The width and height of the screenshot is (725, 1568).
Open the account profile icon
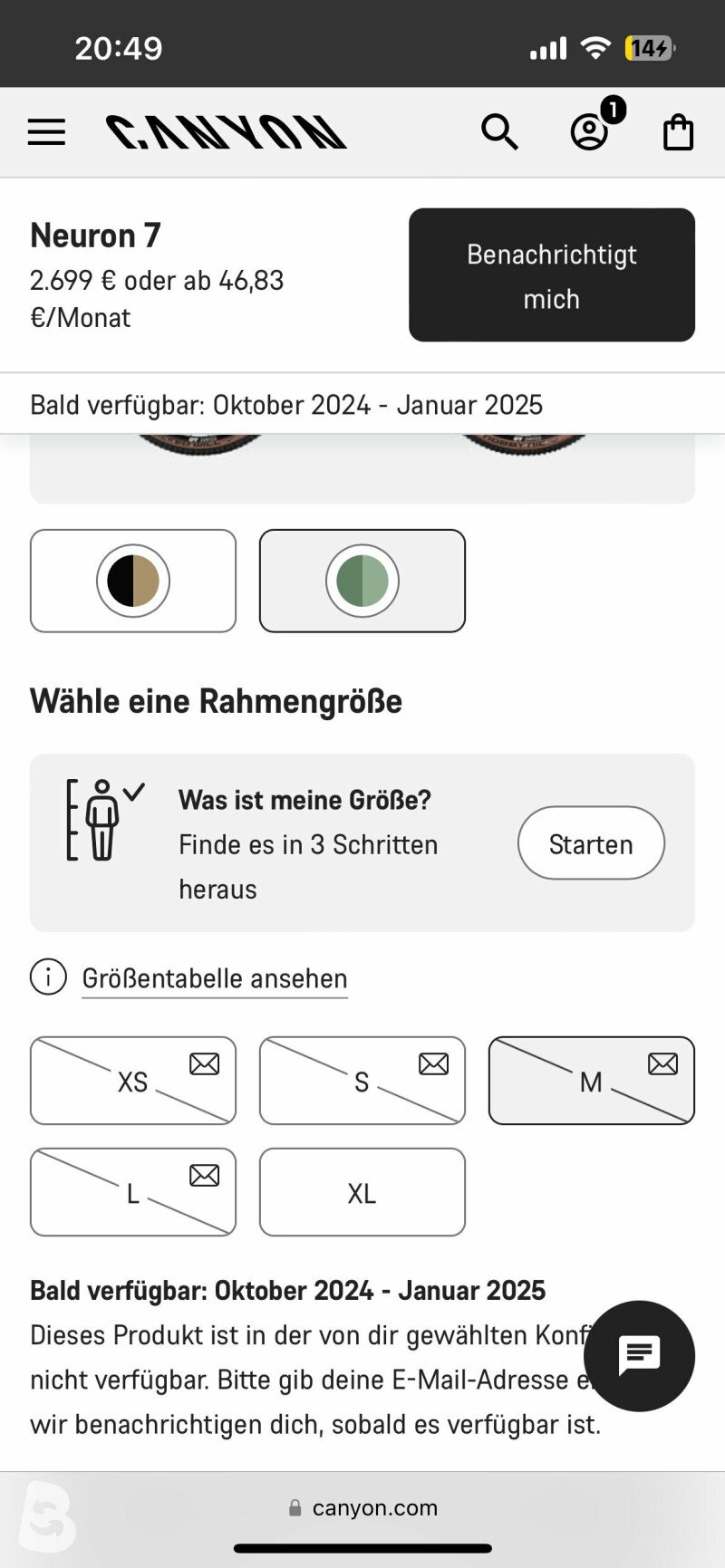coord(590,132)
